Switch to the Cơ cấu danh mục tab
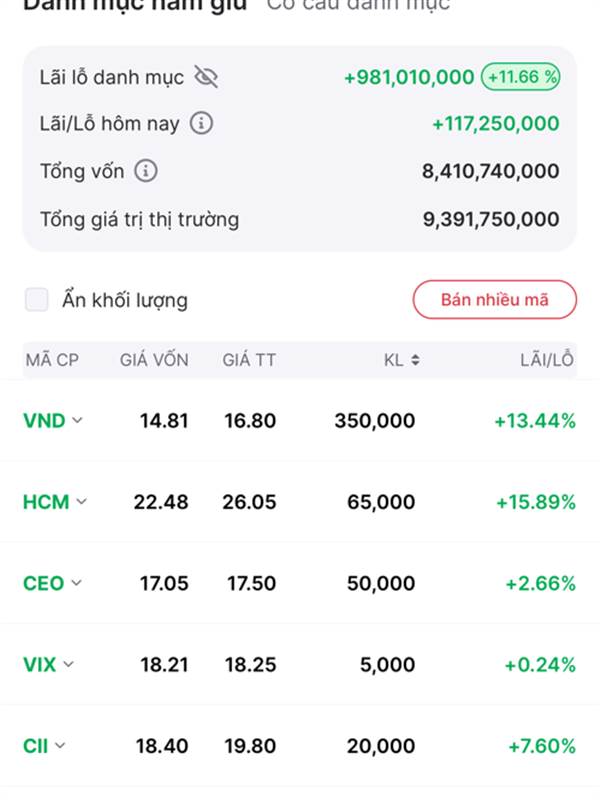 358,6
